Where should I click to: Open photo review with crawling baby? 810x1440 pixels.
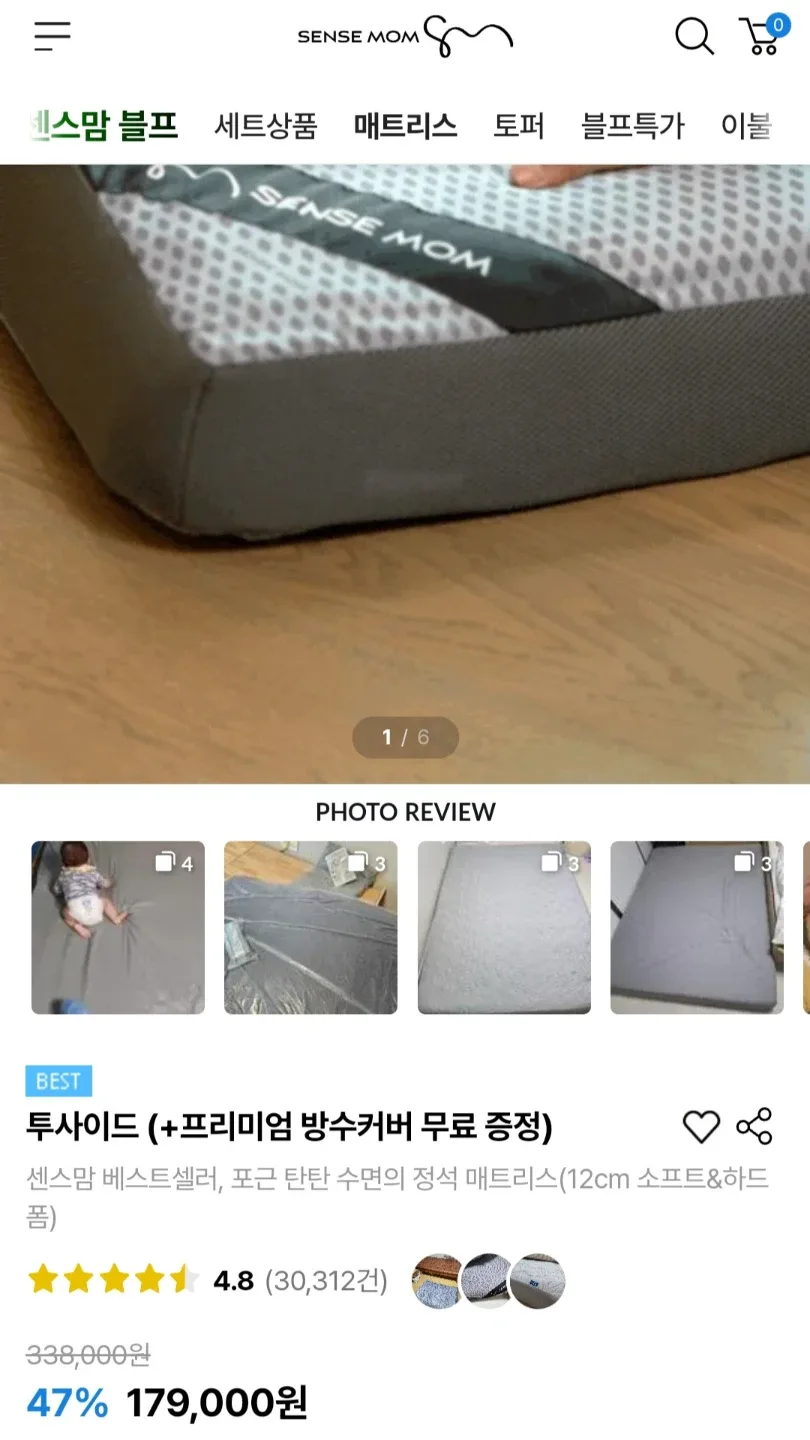[118, 927]
